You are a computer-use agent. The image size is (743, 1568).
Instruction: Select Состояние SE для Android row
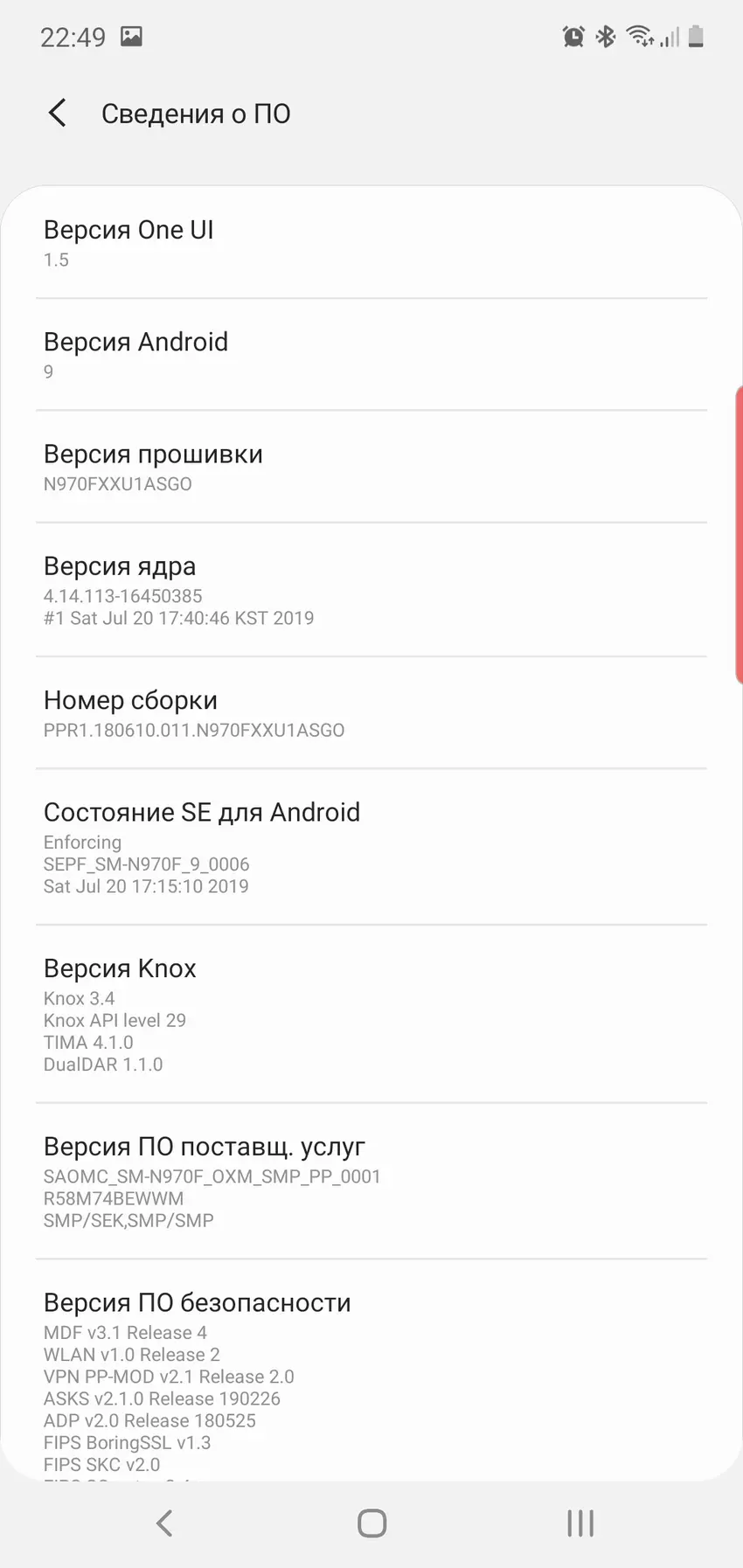(371, 847)
